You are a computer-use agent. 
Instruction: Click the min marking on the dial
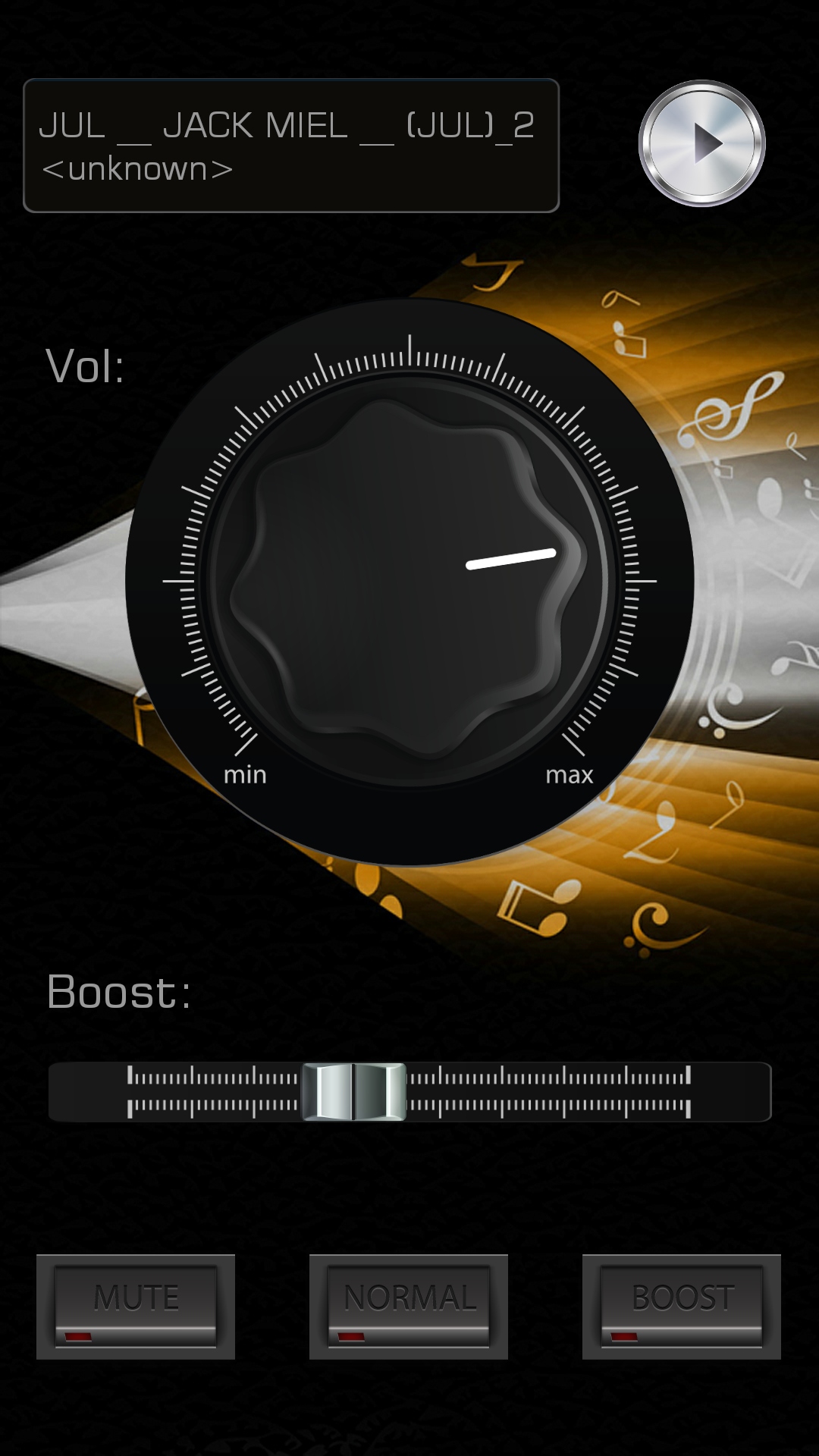[244, 775]
